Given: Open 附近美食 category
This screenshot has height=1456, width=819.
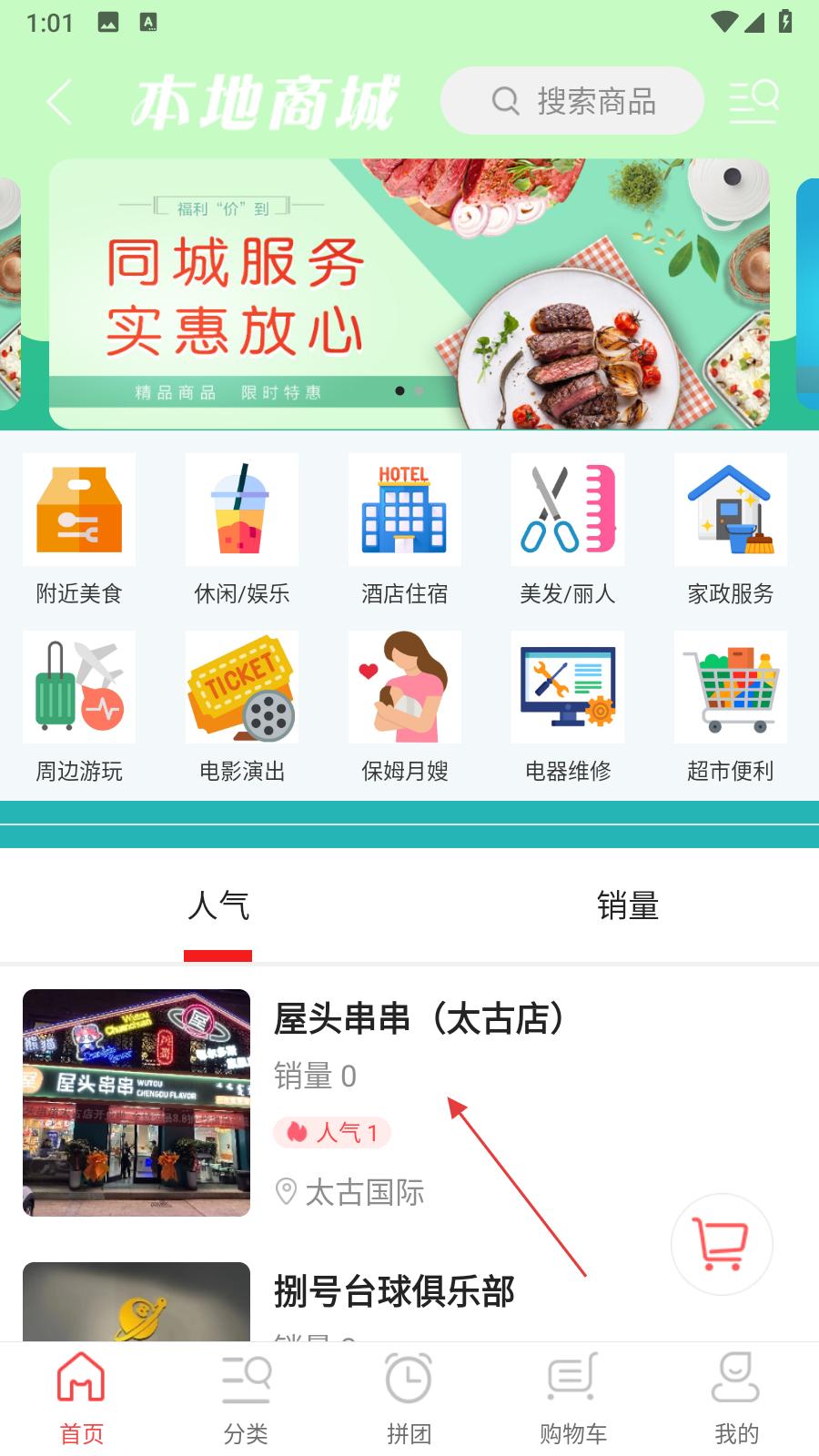Looking at the screenshot, I should click(79, 529).
